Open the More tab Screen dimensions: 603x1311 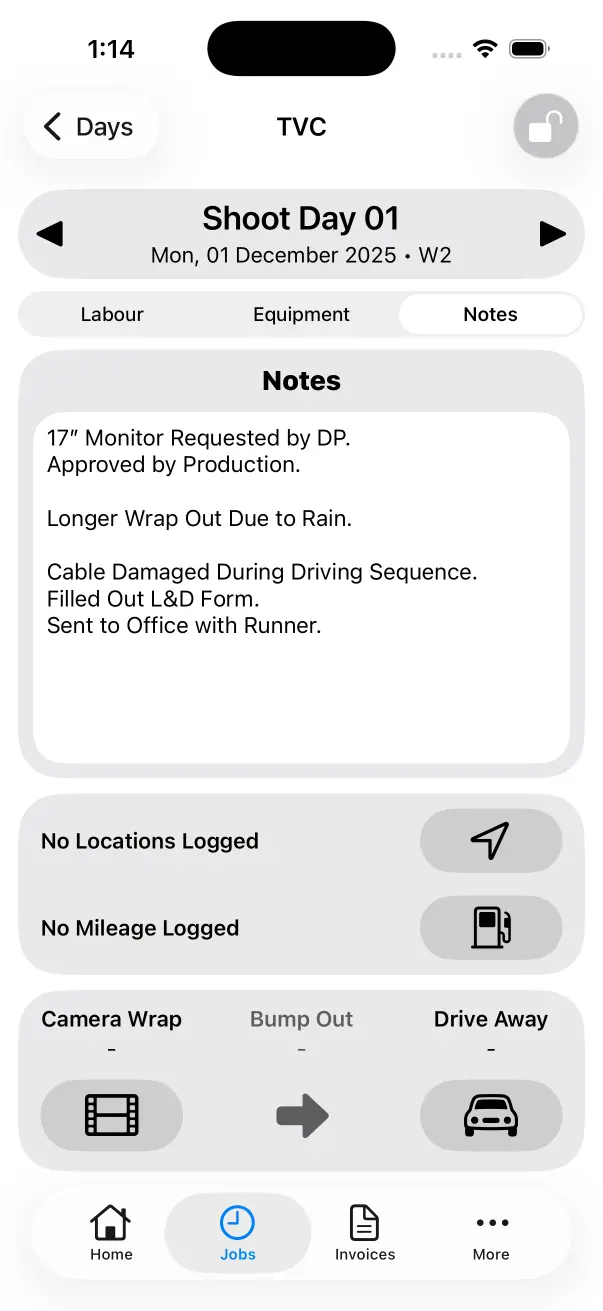tap(491, 1233)
